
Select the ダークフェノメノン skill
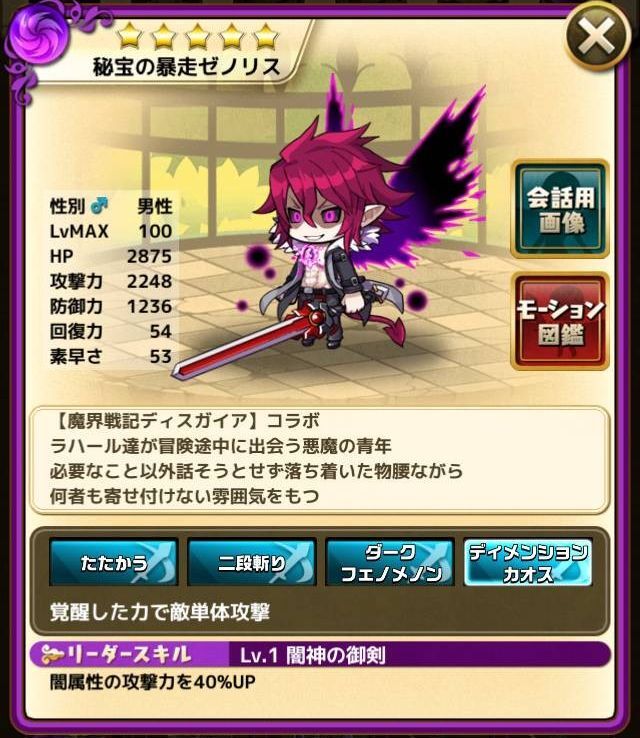tap(389, 561)
